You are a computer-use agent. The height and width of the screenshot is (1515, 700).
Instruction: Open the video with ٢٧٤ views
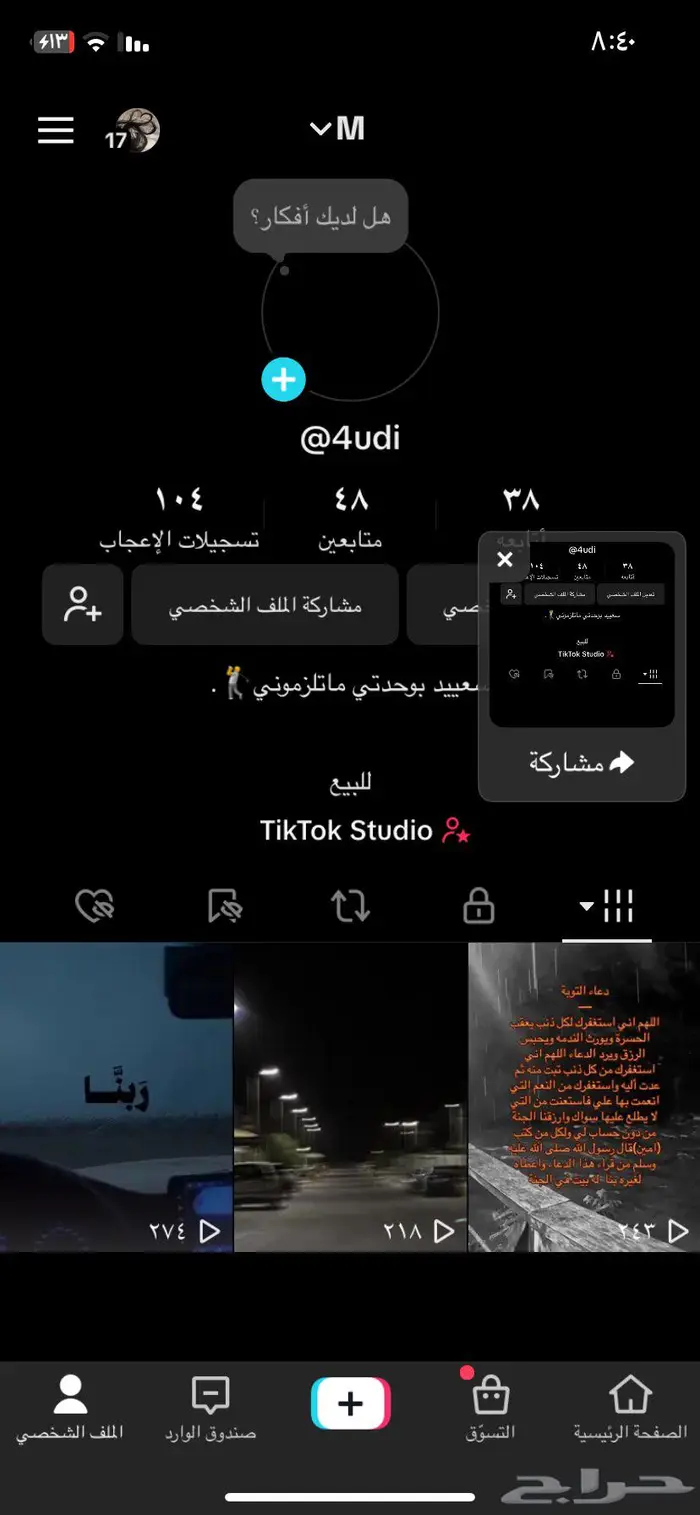(x=116, y=1097)
